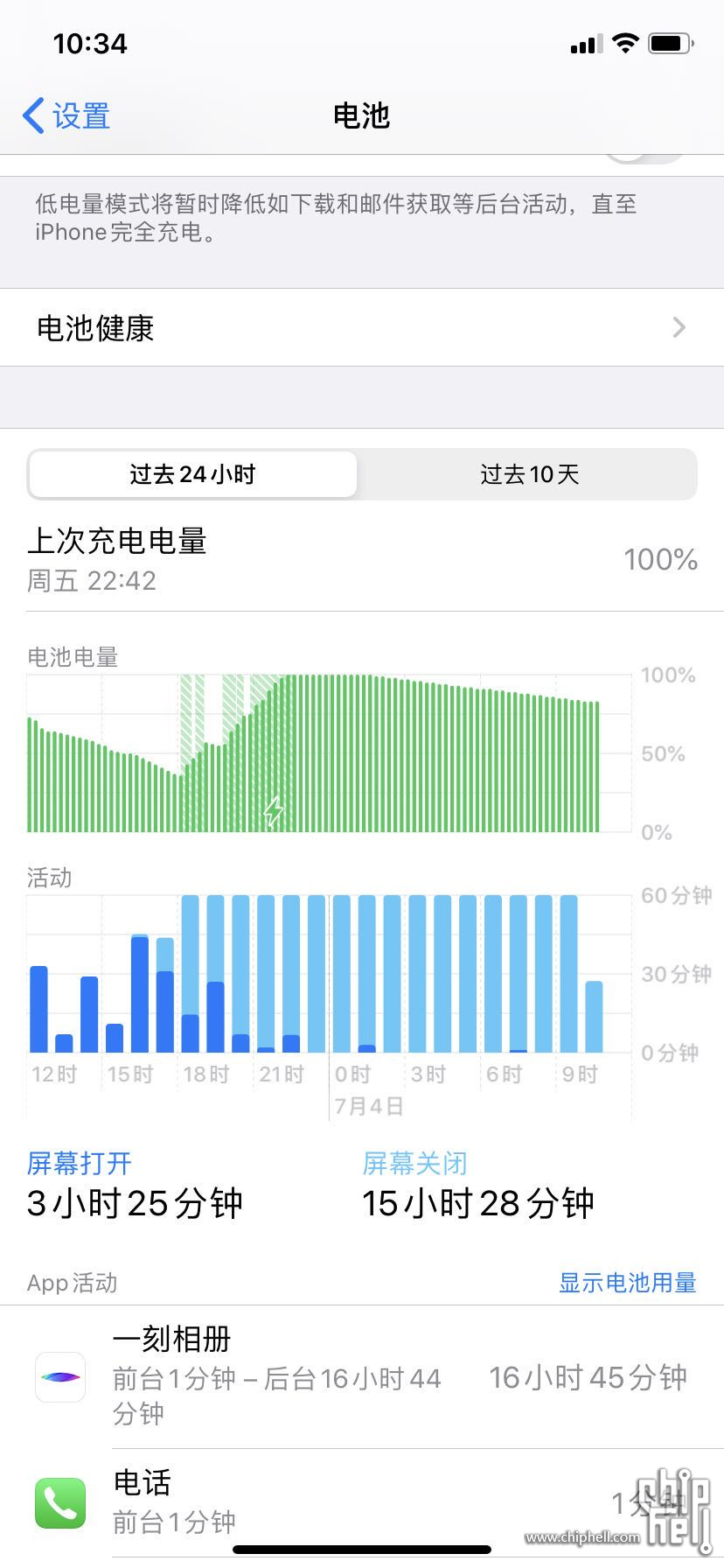Open 电话 app activity row
Viewport: 724px width, 1568px height.
[x=362, y=1502]
